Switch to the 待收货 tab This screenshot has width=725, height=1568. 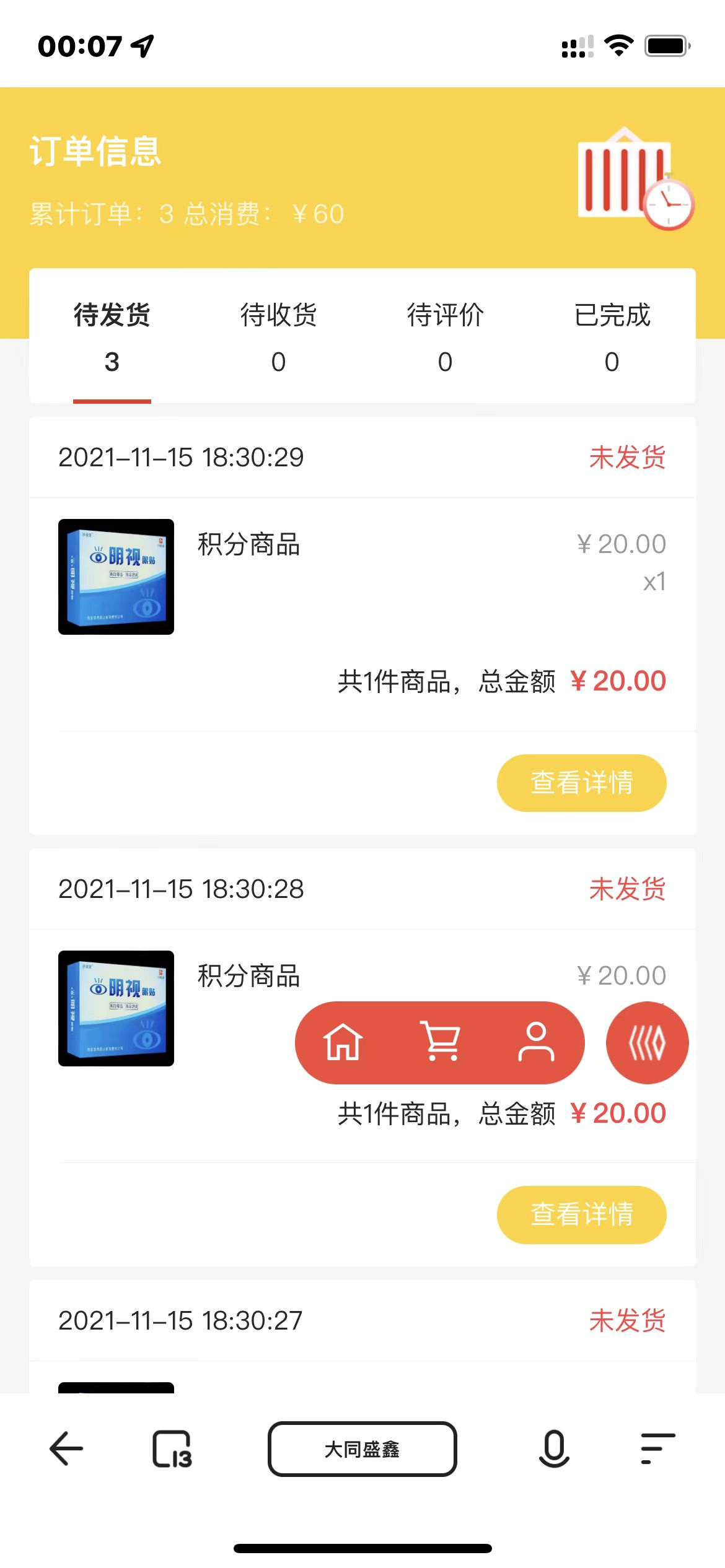tap(278, 336)
